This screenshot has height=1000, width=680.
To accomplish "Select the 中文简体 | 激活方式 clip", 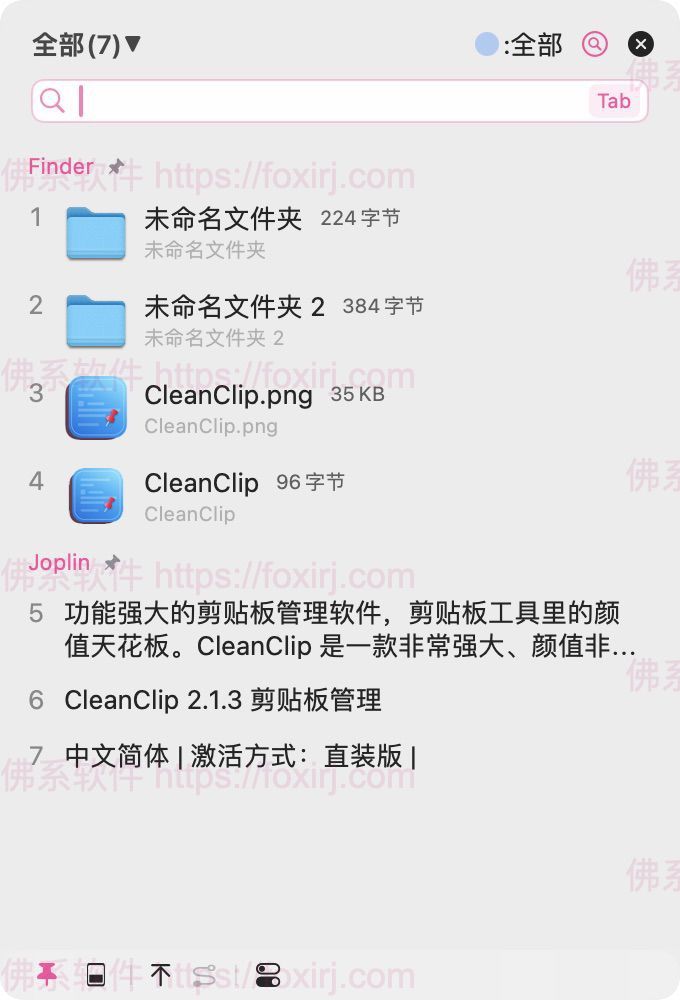I will point(240,756).
